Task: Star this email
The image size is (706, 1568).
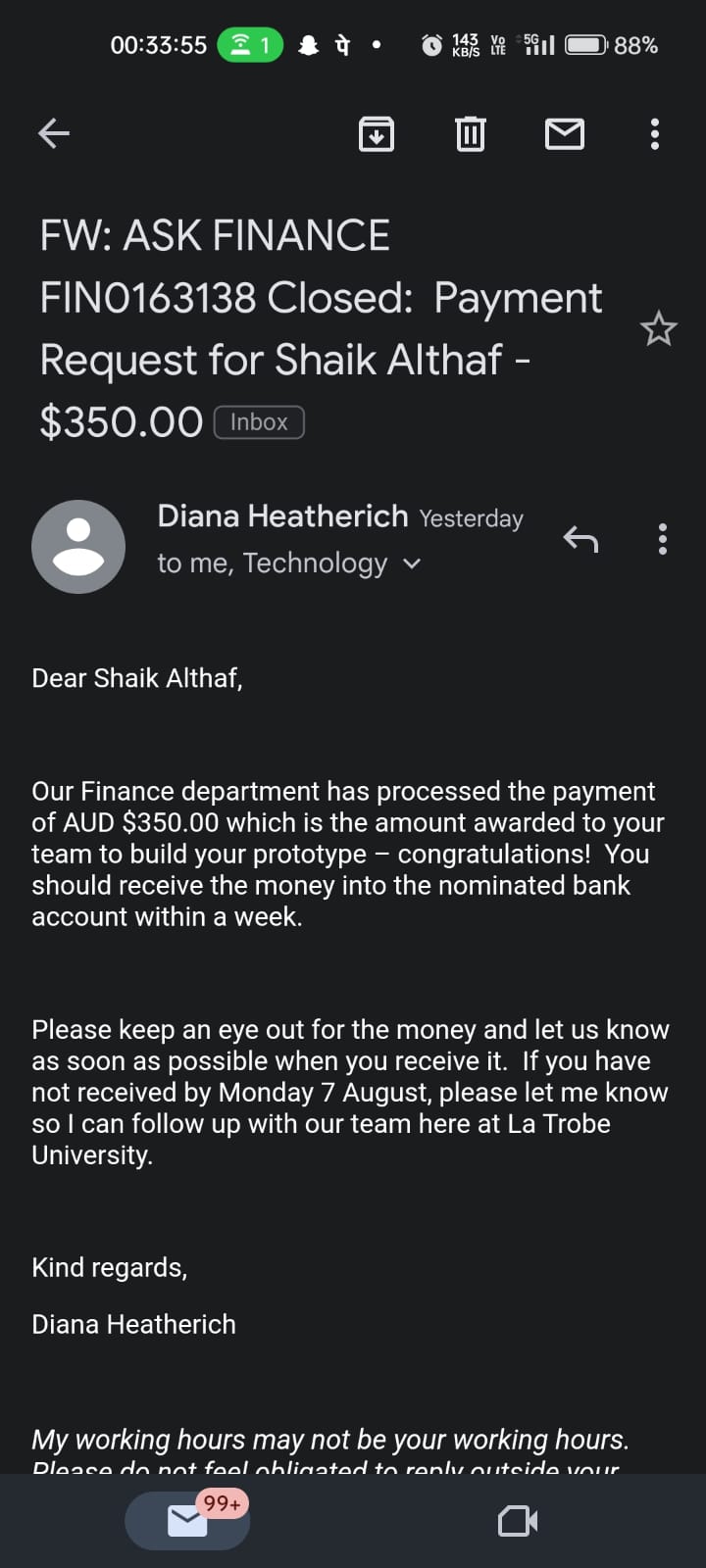Action: pos(658,329)
